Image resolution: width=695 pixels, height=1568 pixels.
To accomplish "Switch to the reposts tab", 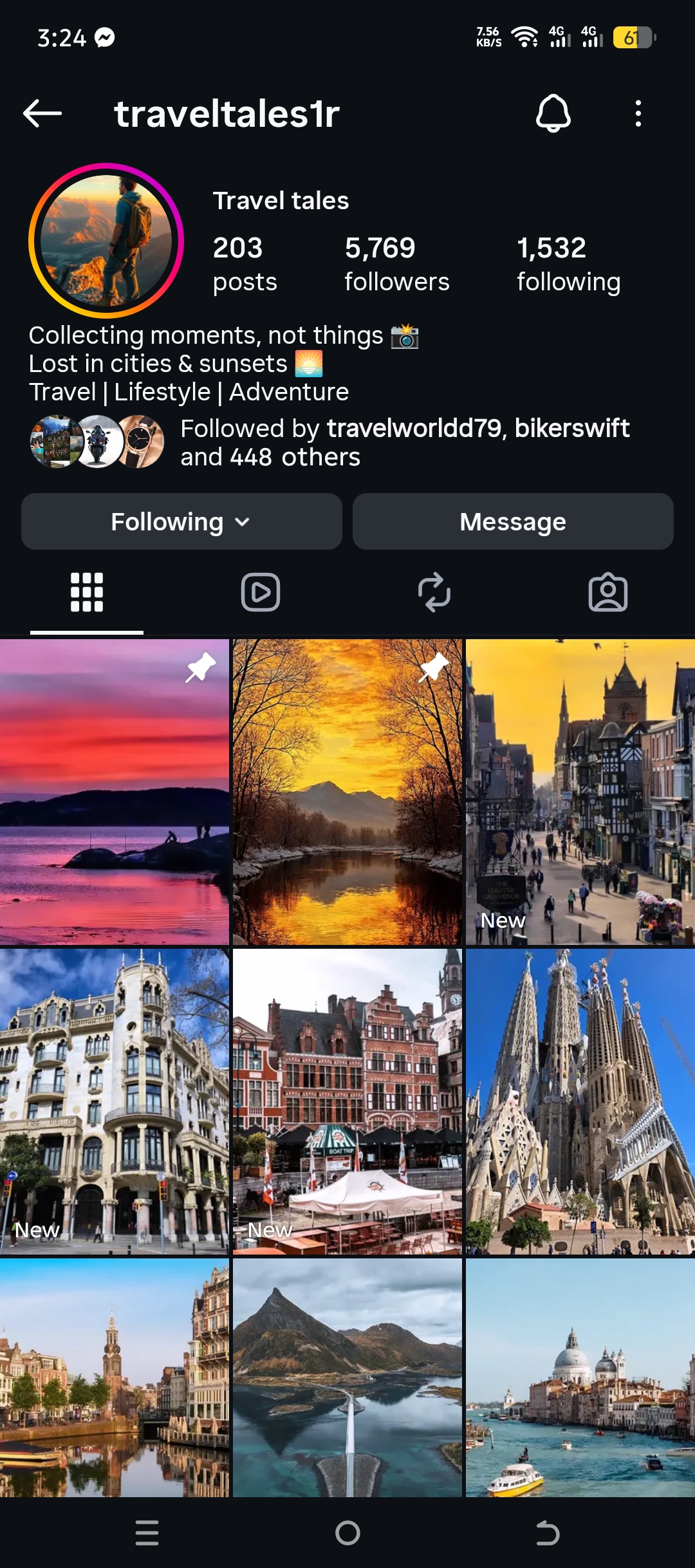I will pyautogui.click(x=434, y=592).
